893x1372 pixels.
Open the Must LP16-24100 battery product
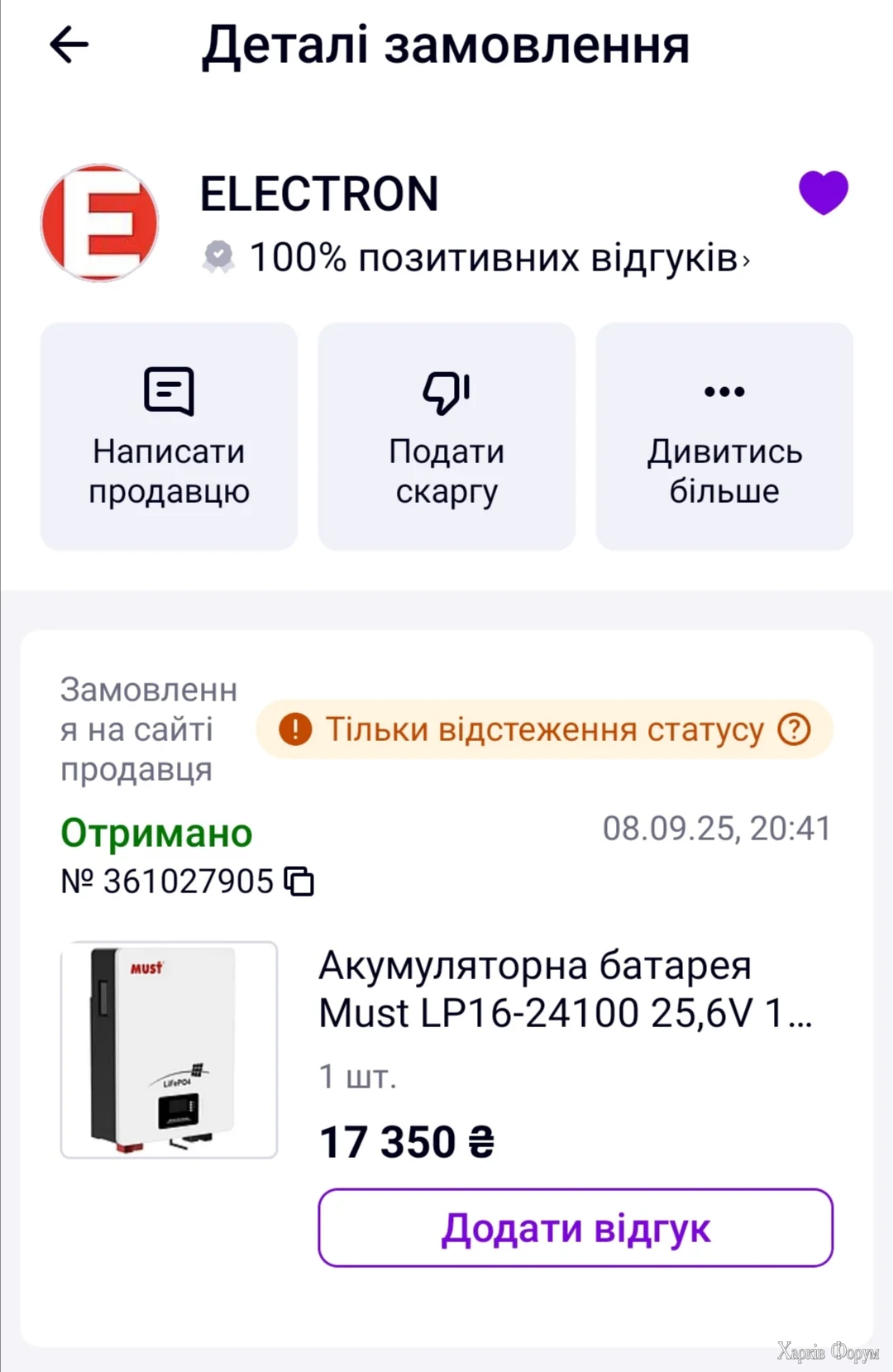(x=565, y=989)
